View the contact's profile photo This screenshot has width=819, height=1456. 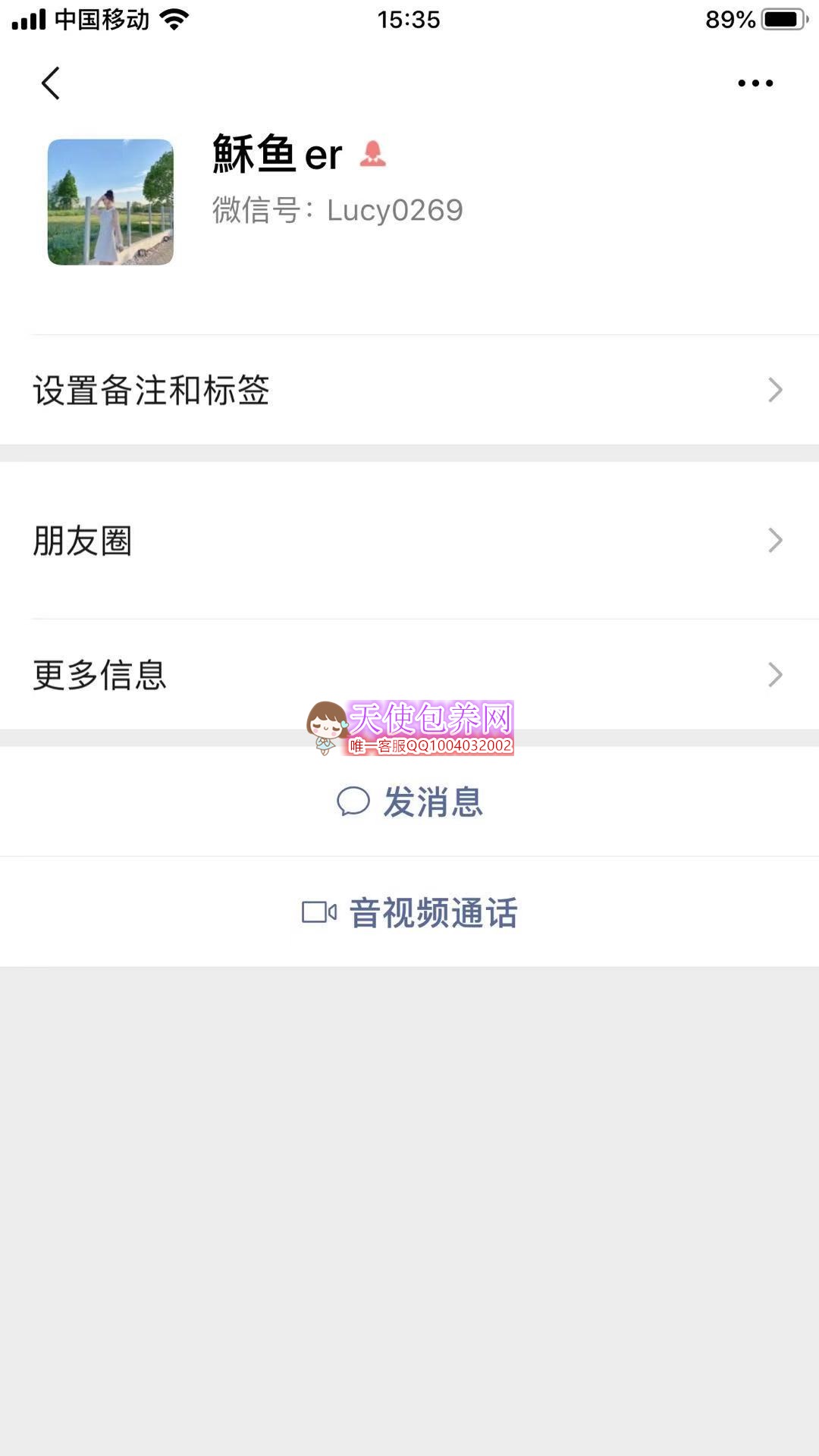pos(111,202)
